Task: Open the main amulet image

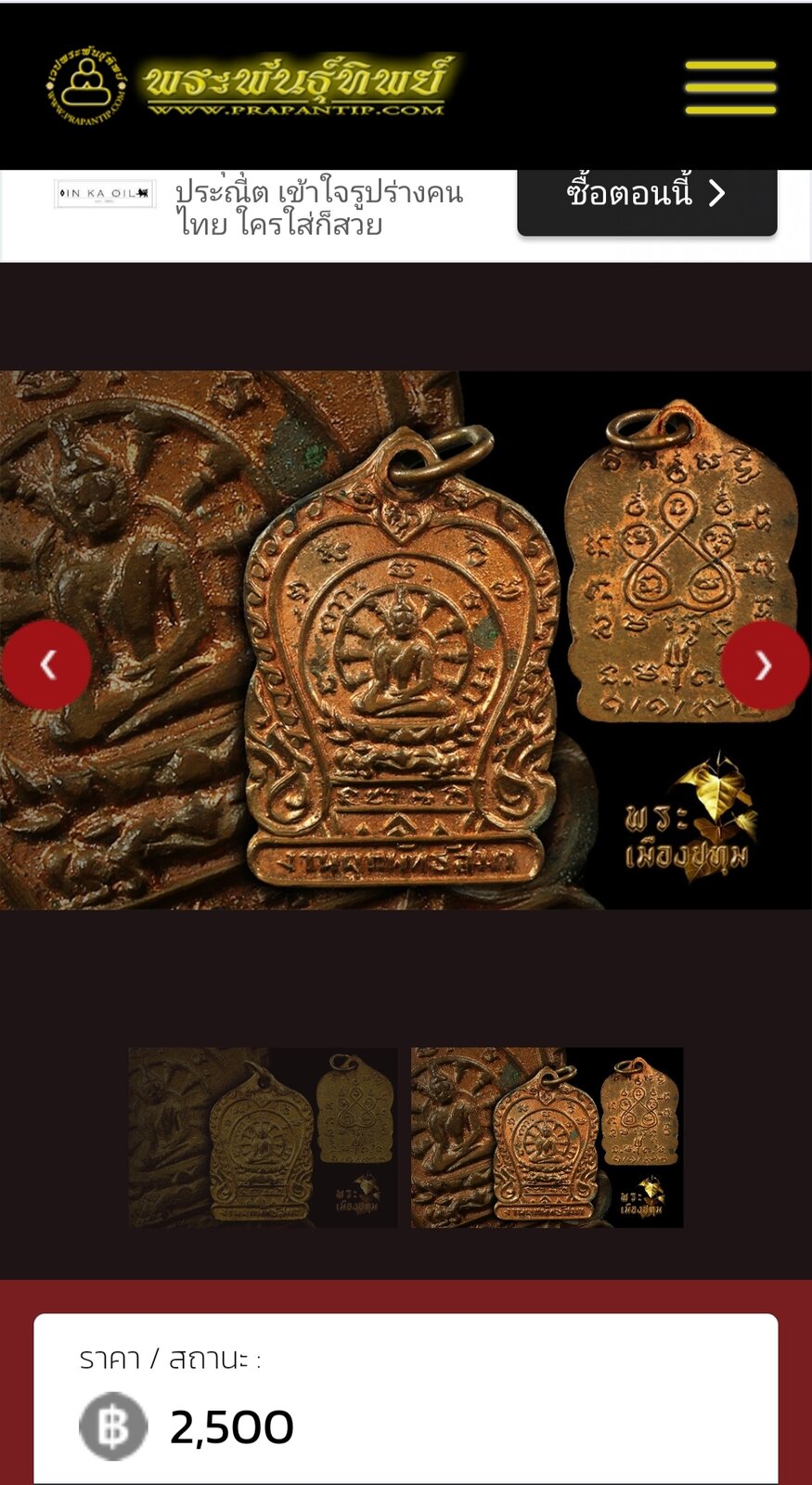Action: [x=406, y=639]
